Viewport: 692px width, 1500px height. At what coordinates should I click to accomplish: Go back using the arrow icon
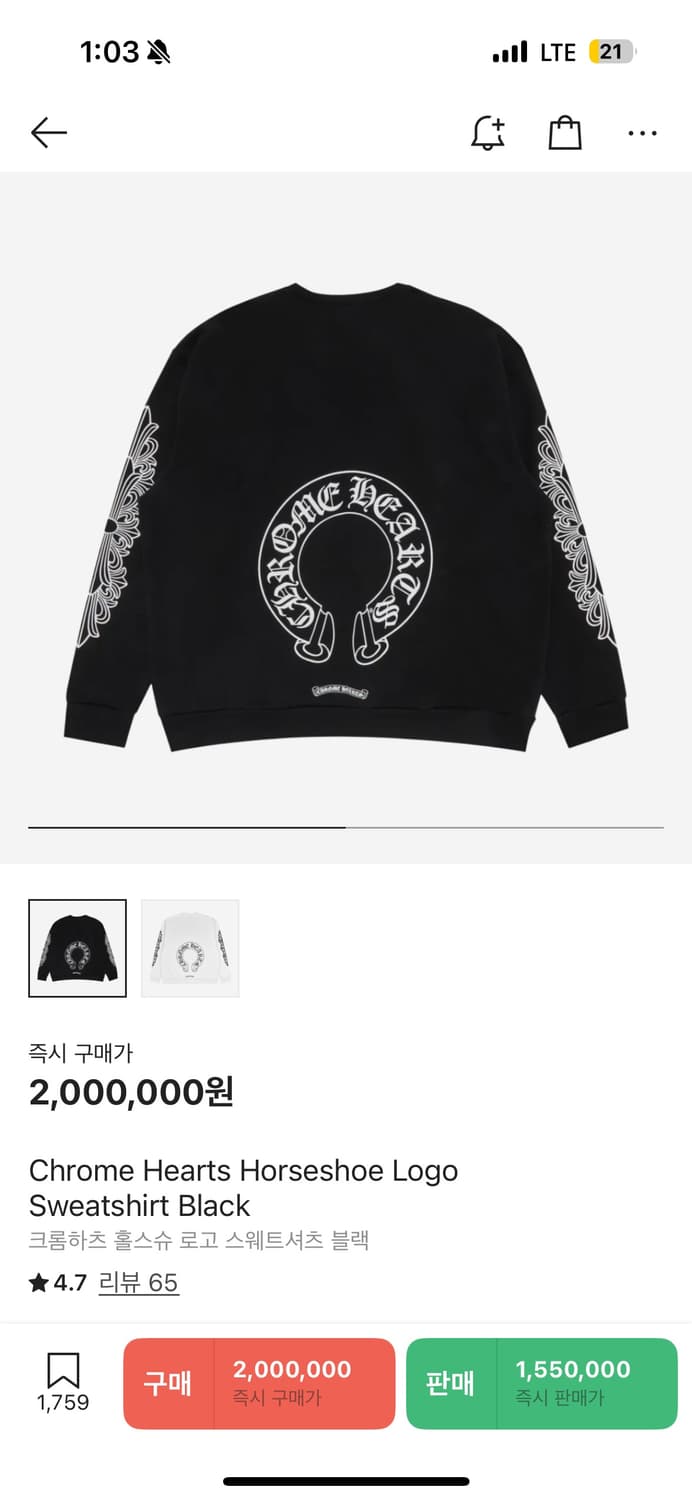click(x=48, y=133)
